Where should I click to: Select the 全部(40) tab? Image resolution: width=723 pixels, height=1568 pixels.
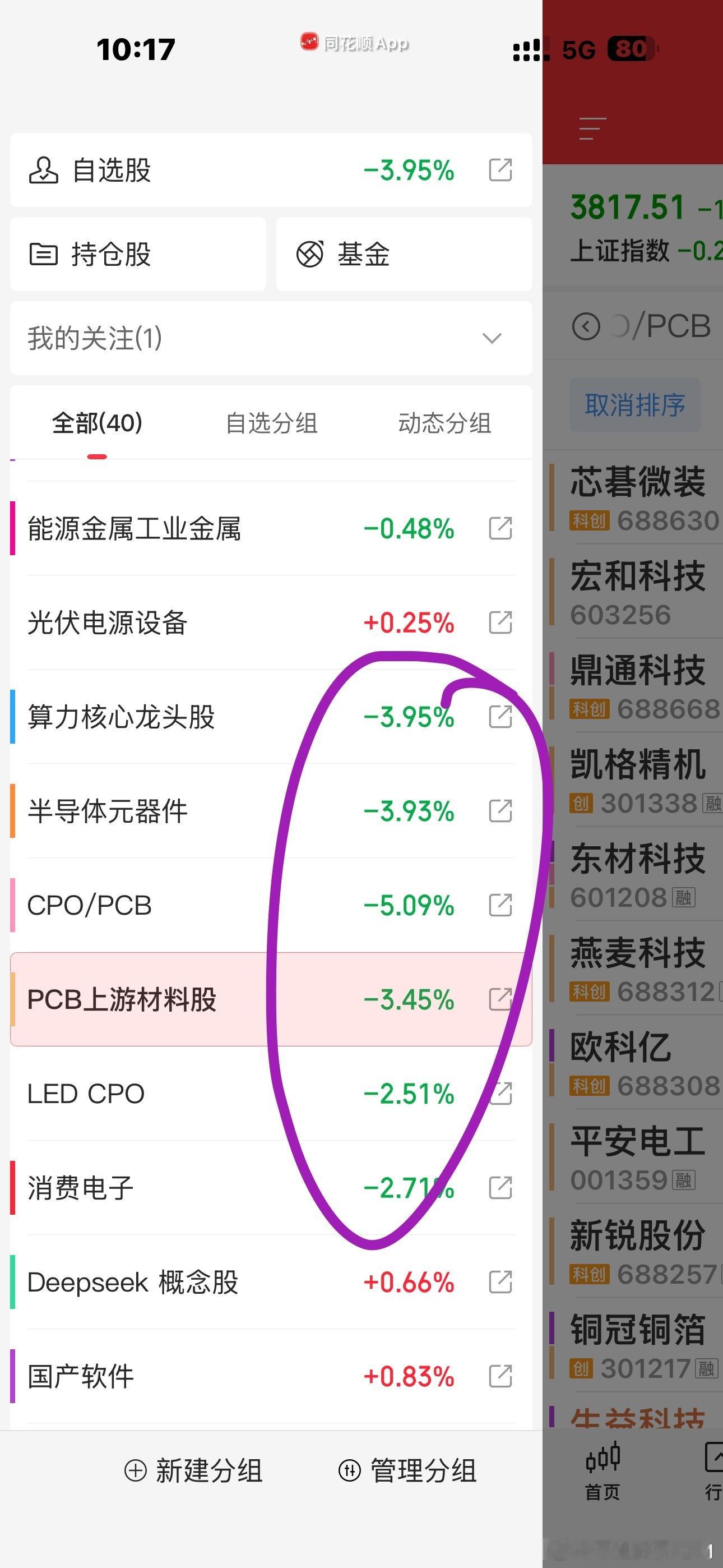[98, 423]
